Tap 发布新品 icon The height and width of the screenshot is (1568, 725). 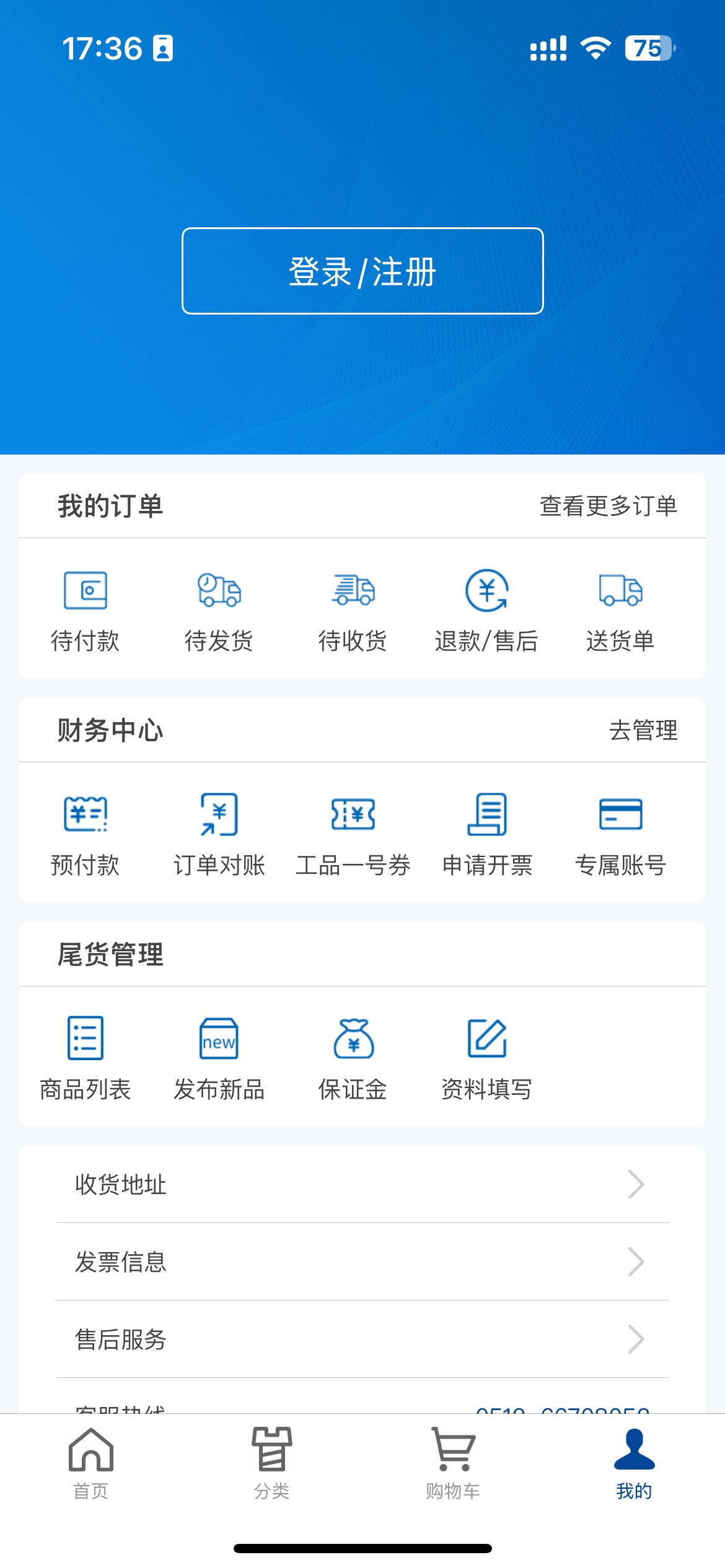[x=219, y=1059]
